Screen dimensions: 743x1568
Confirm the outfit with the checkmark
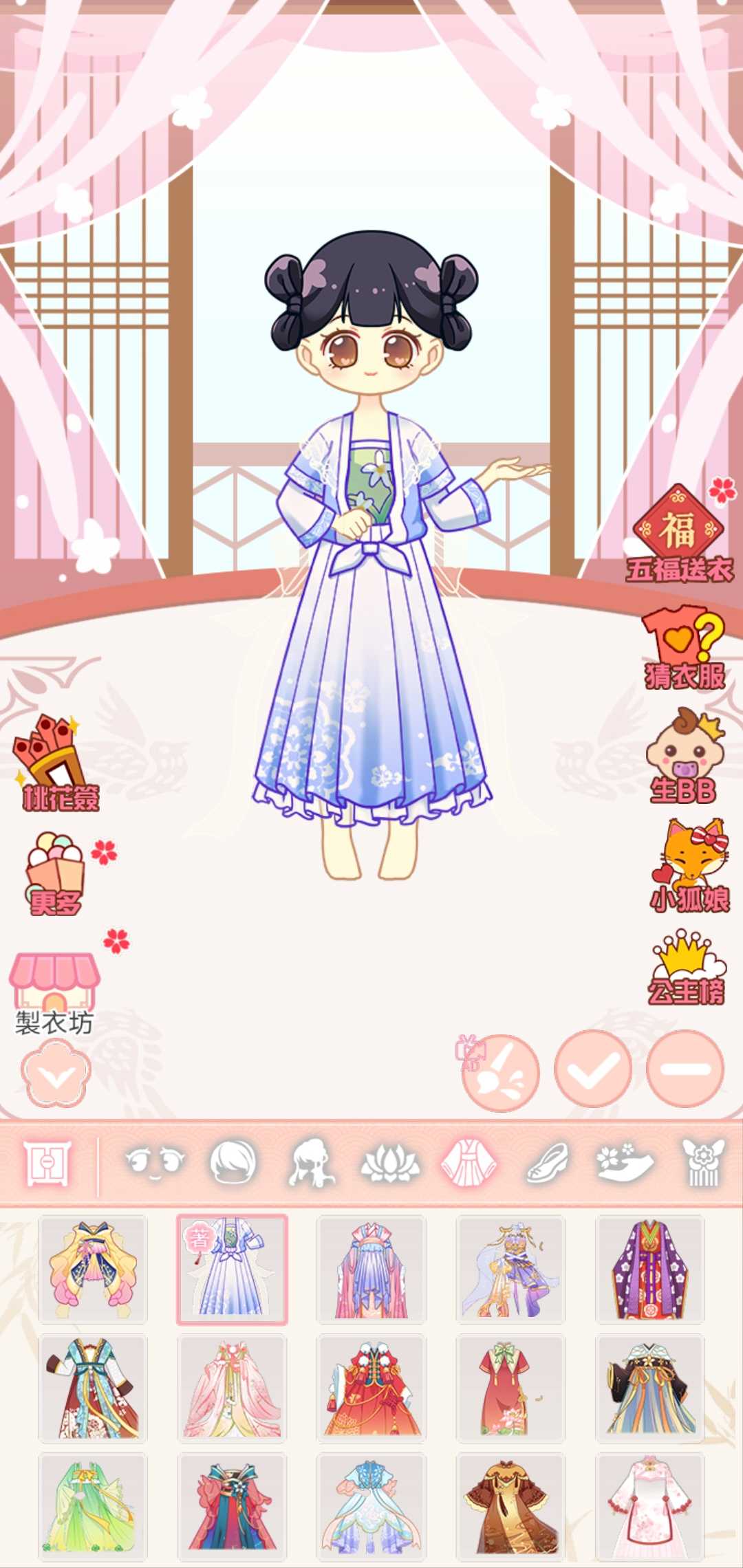click(593, 1069)
